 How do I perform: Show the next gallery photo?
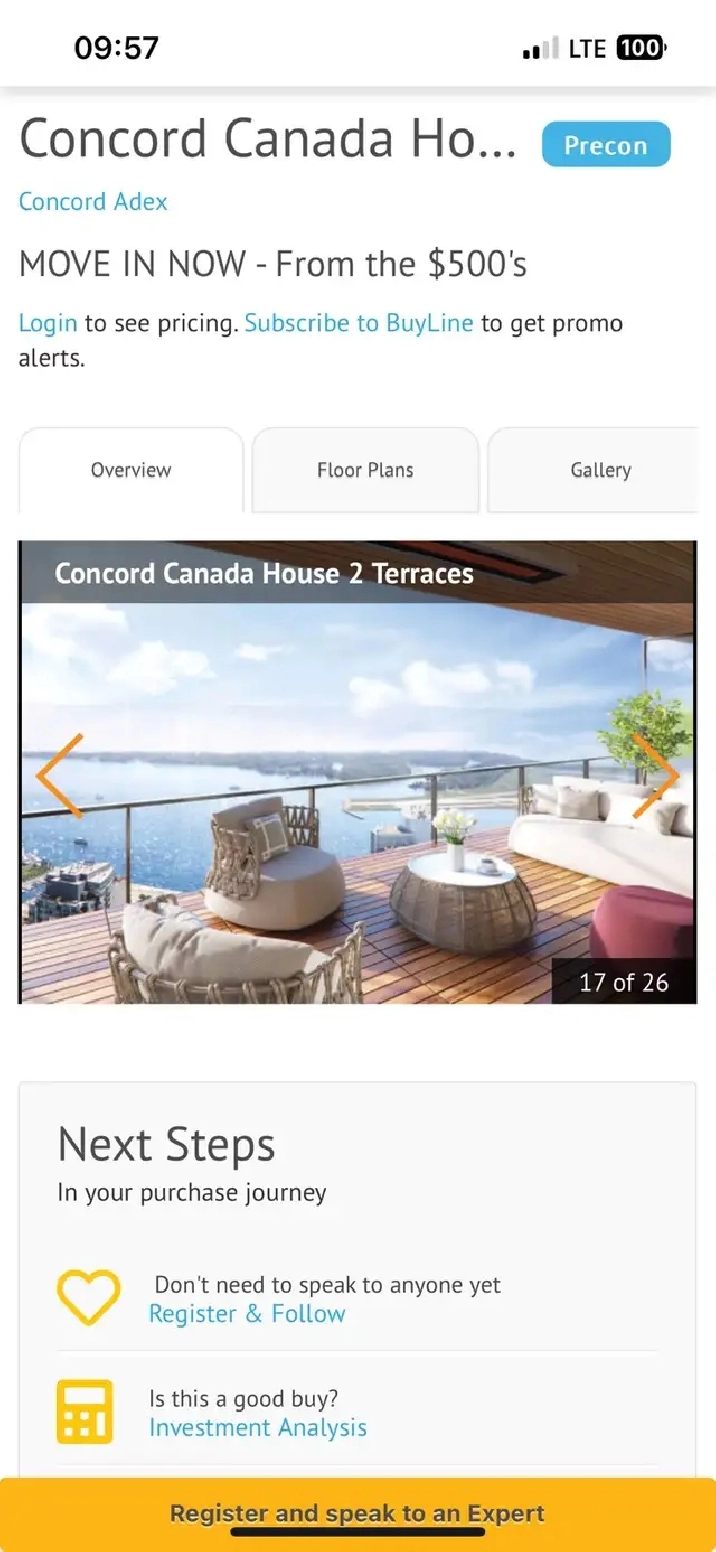[657, 776]
